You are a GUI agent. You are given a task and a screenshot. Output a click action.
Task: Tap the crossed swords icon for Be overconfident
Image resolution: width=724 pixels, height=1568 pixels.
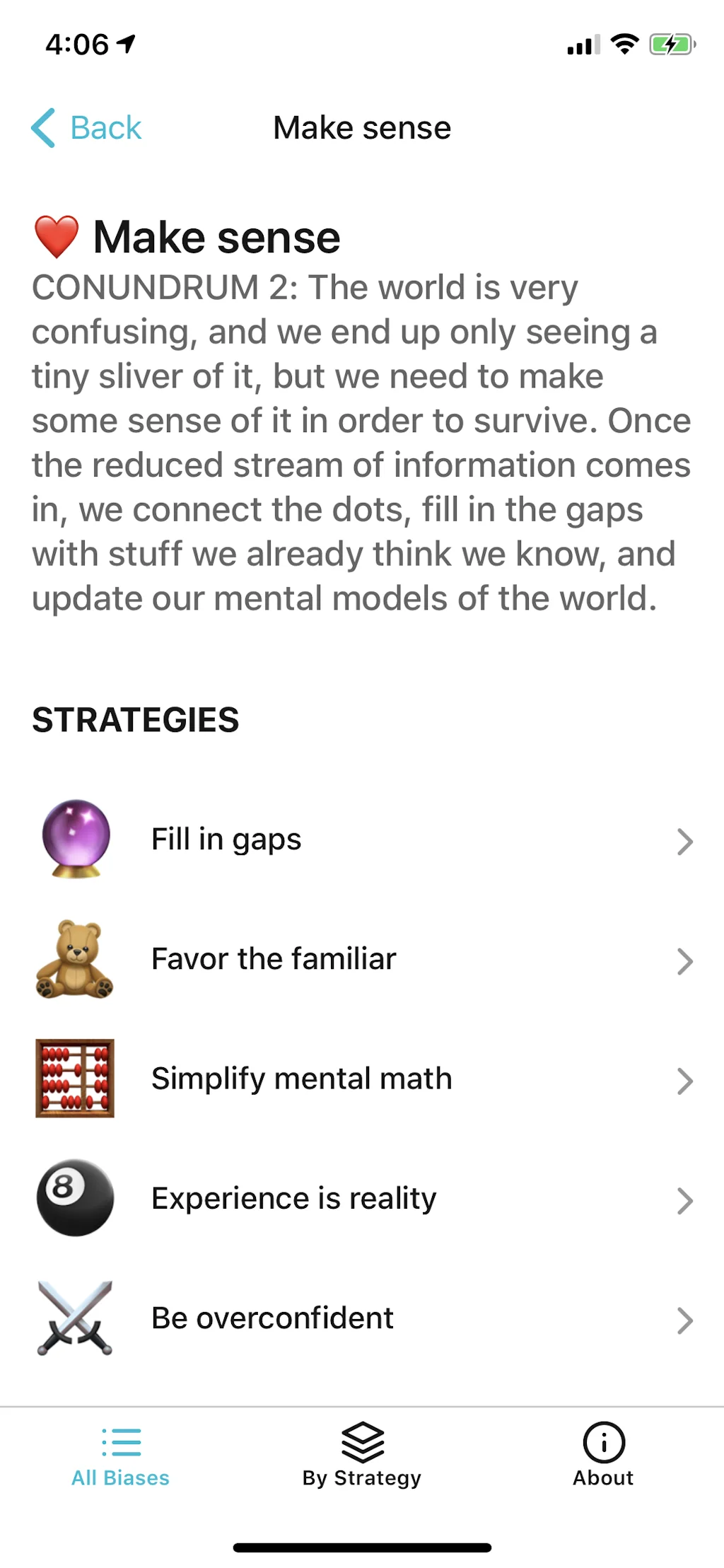(x=74, y=1317)
